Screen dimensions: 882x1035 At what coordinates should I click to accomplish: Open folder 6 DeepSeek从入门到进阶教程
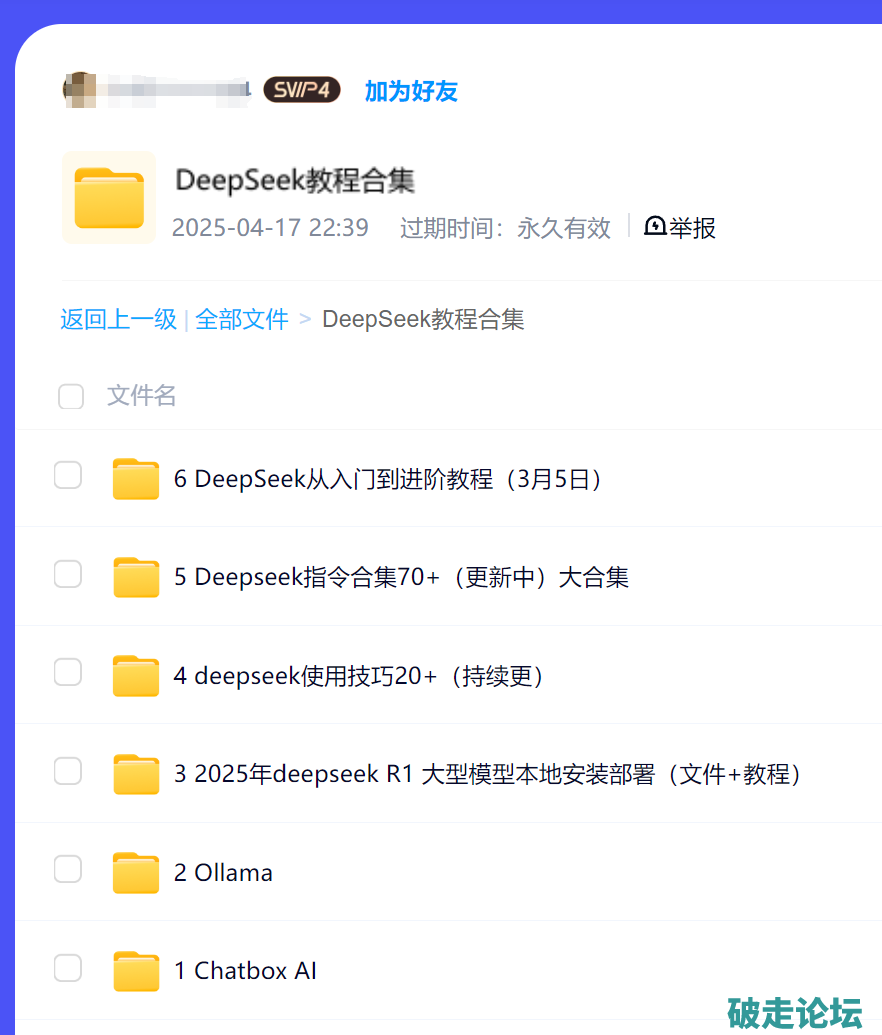(x=390, y=479)
